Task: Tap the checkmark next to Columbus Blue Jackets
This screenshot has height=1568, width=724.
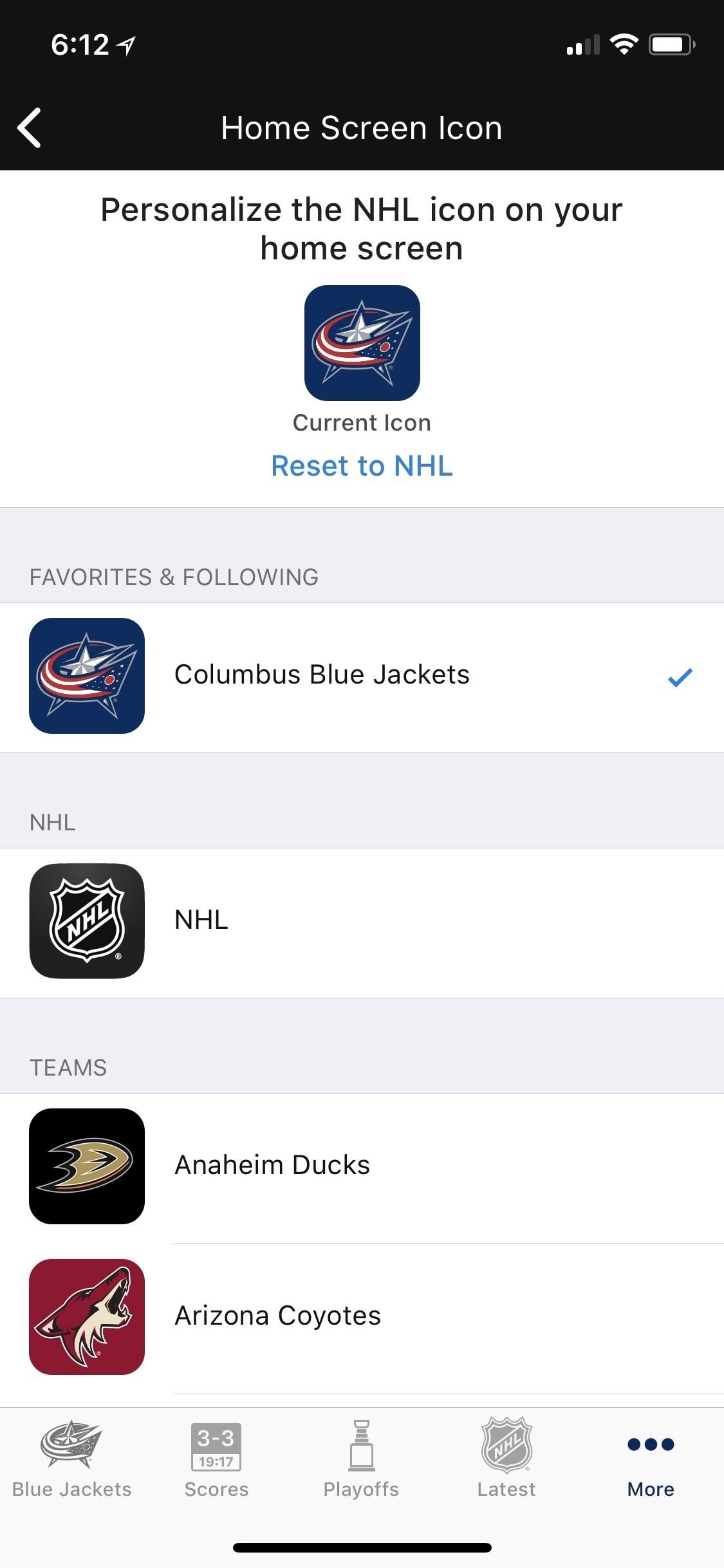Action: tap(679, 677)
